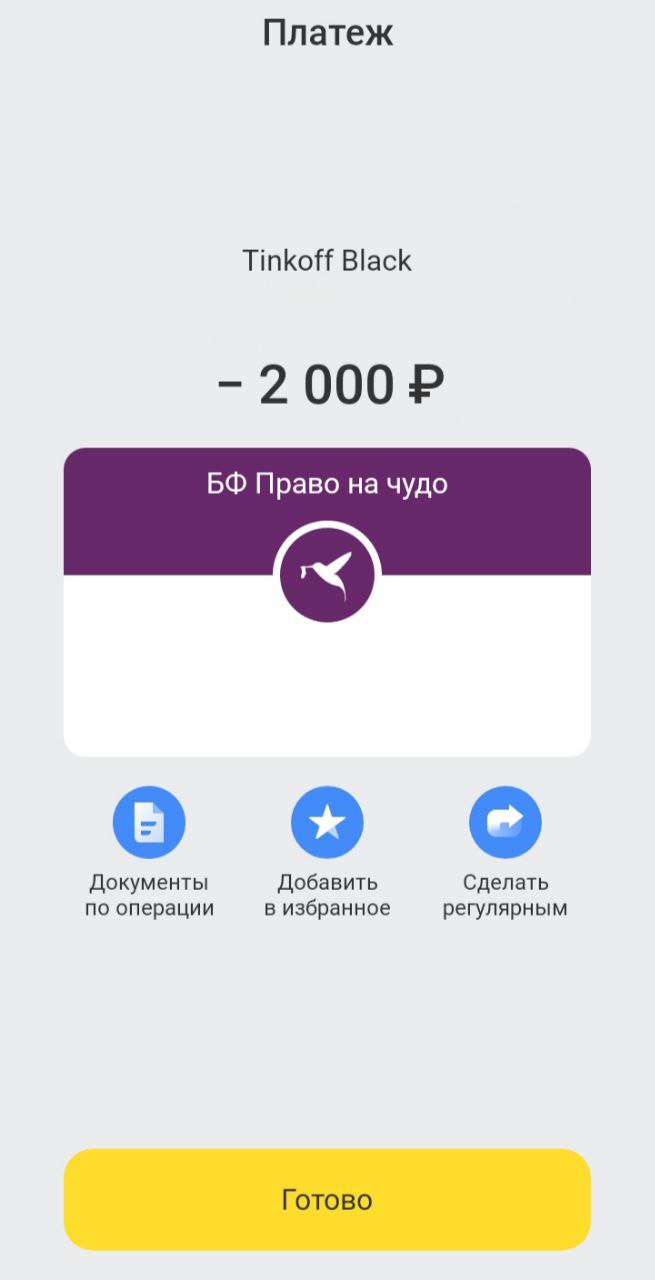The width and height of the screenshot is (655, 1280).
Task: Add payment via Добавить в избранное
Action: [327, 823]
